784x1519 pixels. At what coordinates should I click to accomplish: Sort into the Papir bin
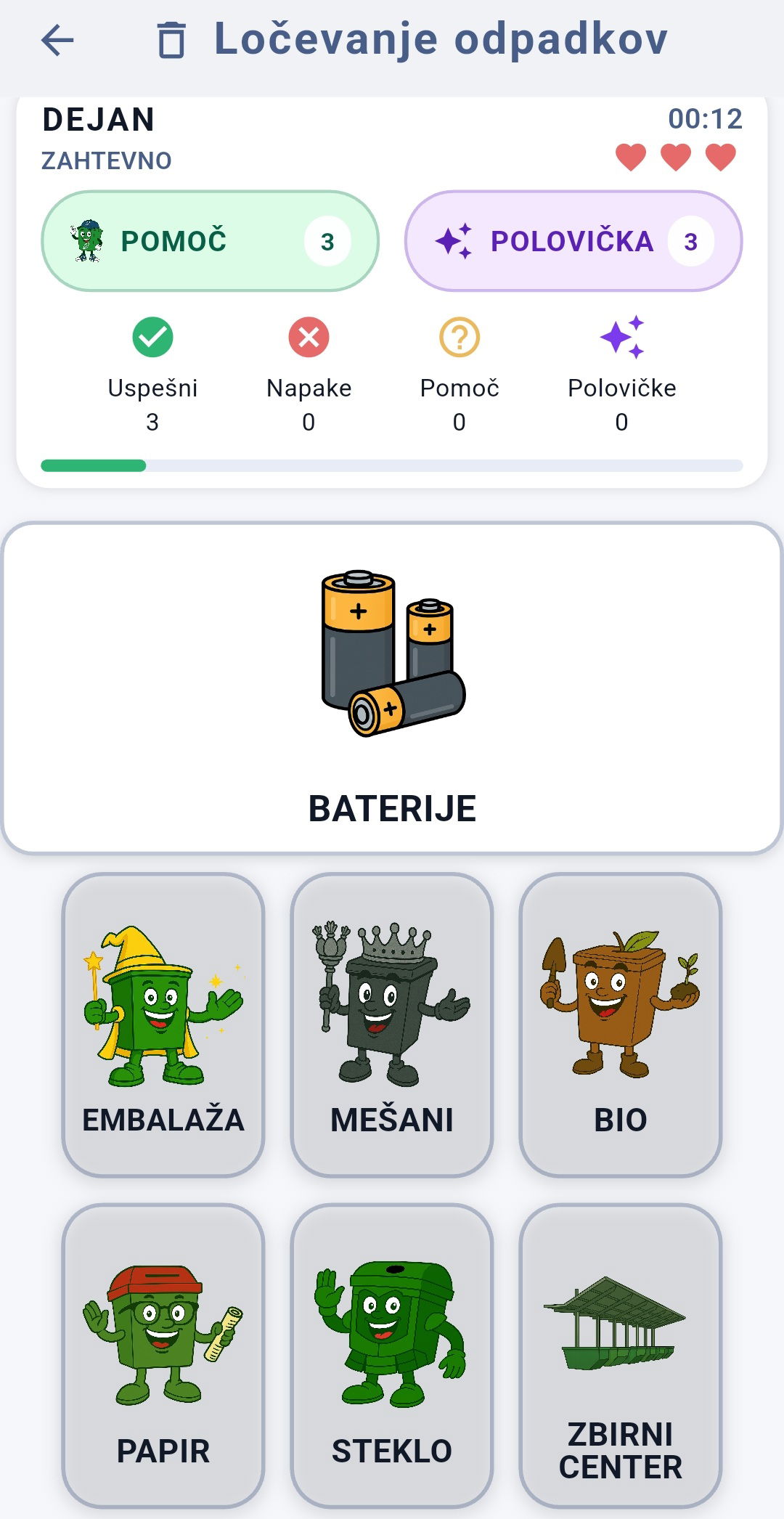tap(163, 1355)
